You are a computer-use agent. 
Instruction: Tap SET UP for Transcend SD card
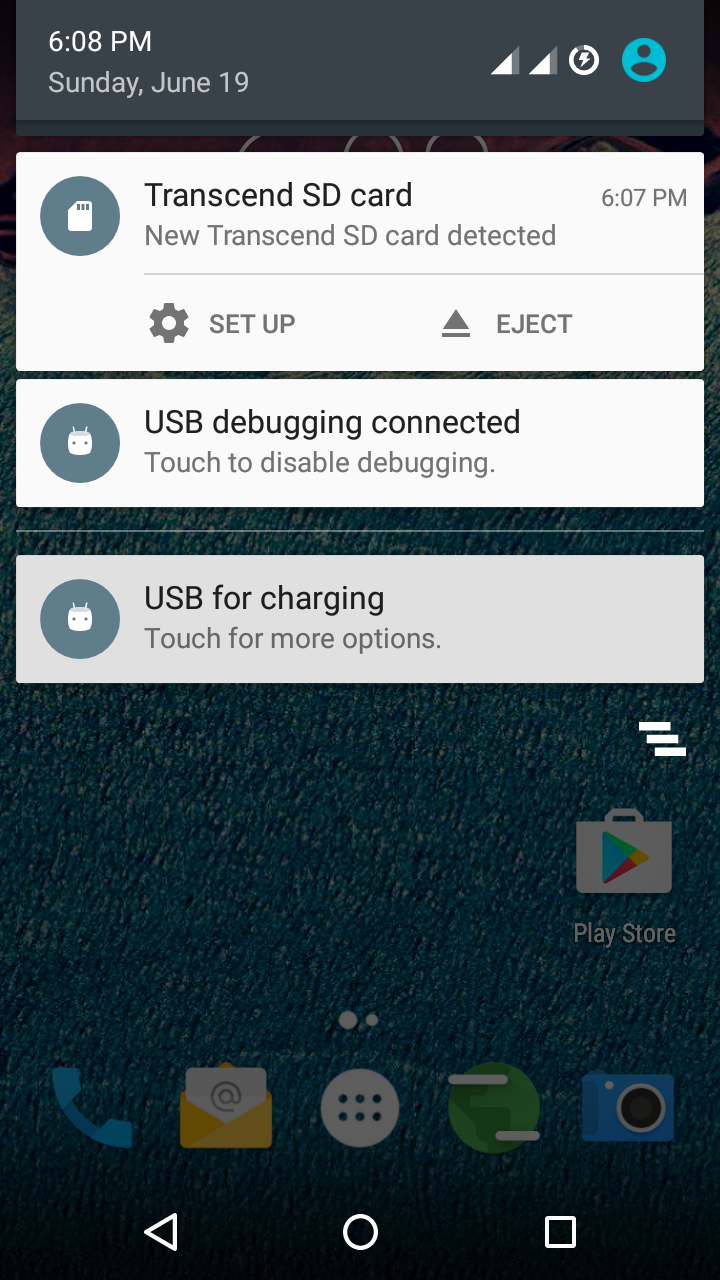222,324
